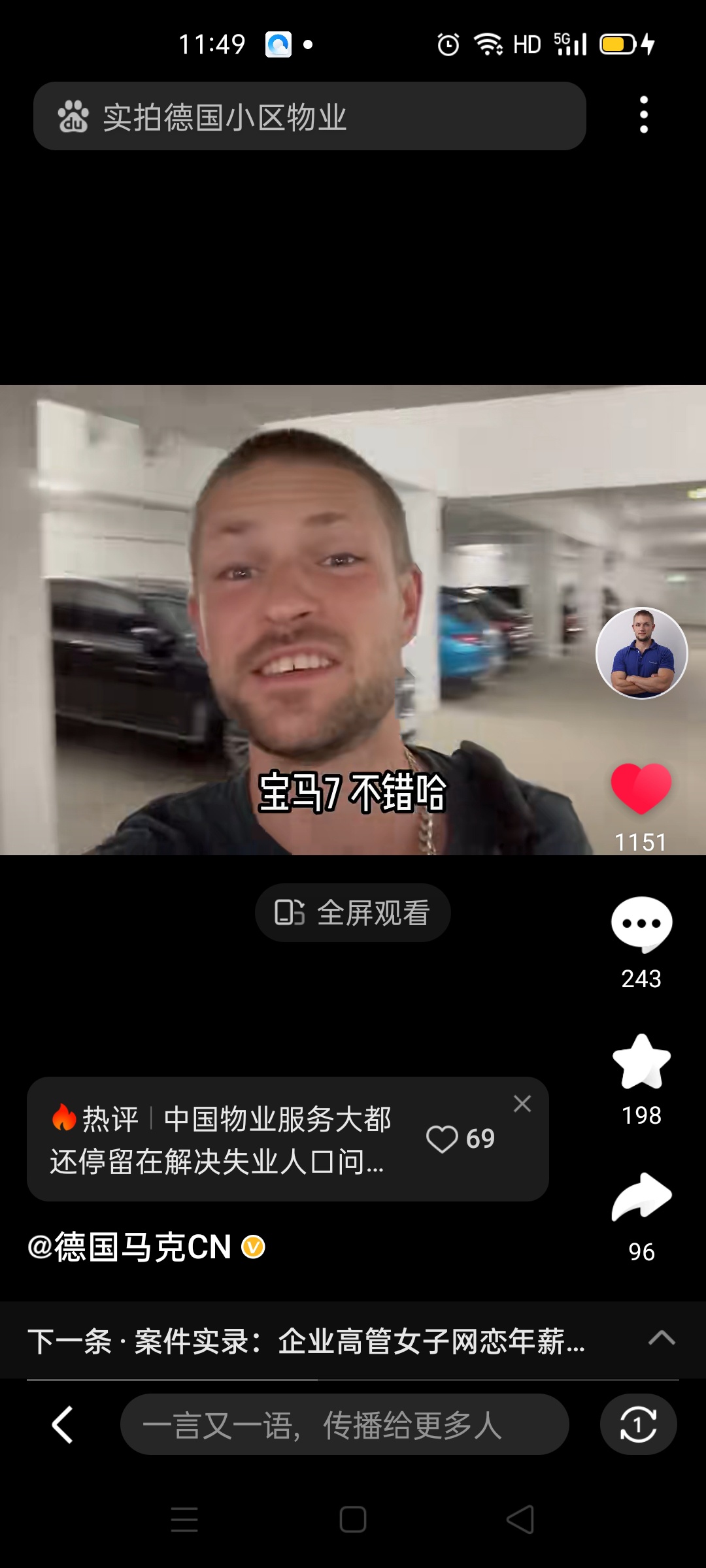This screenshot has width=706, height=1568.
Task: Open the three-dot overflow menu
Action: point(644,115)
